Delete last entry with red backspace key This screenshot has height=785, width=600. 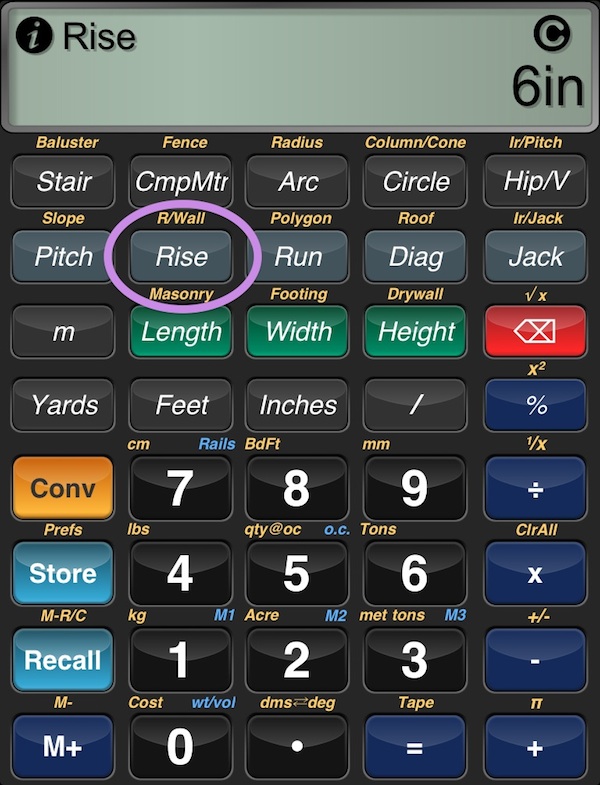click(x=535, y=332)
